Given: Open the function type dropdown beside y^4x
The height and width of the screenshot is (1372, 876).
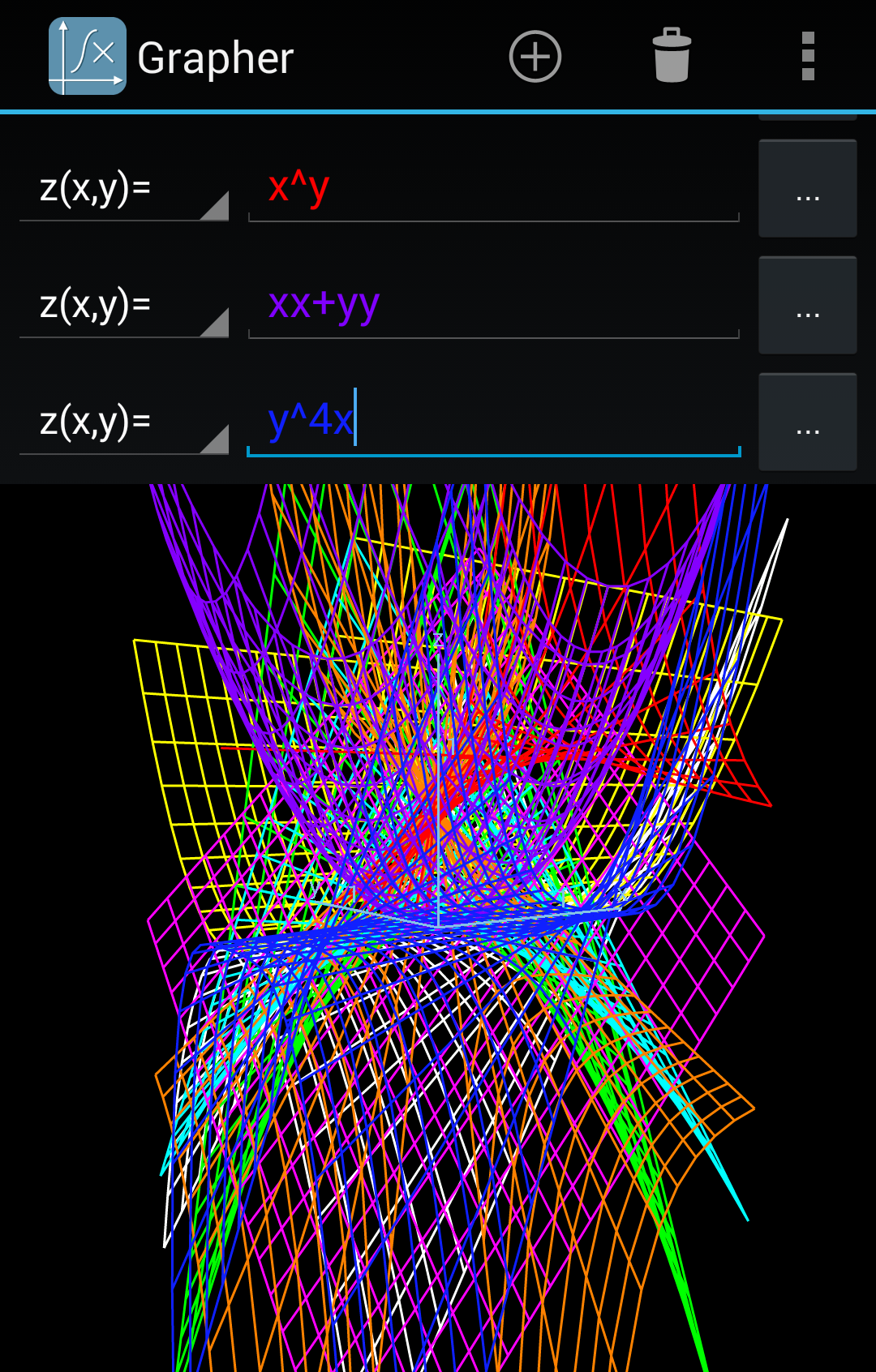Looking at the screenshot, I should tap(124, 422).
